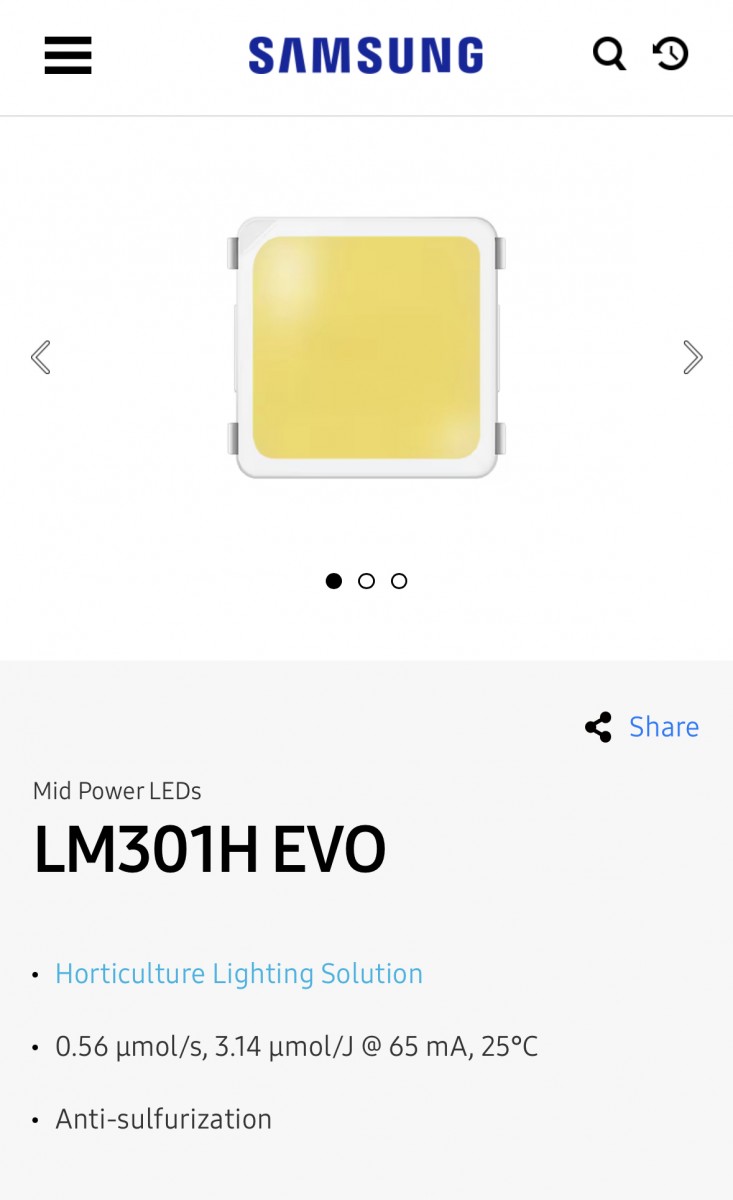Open recently viewed history

point(671,53)
